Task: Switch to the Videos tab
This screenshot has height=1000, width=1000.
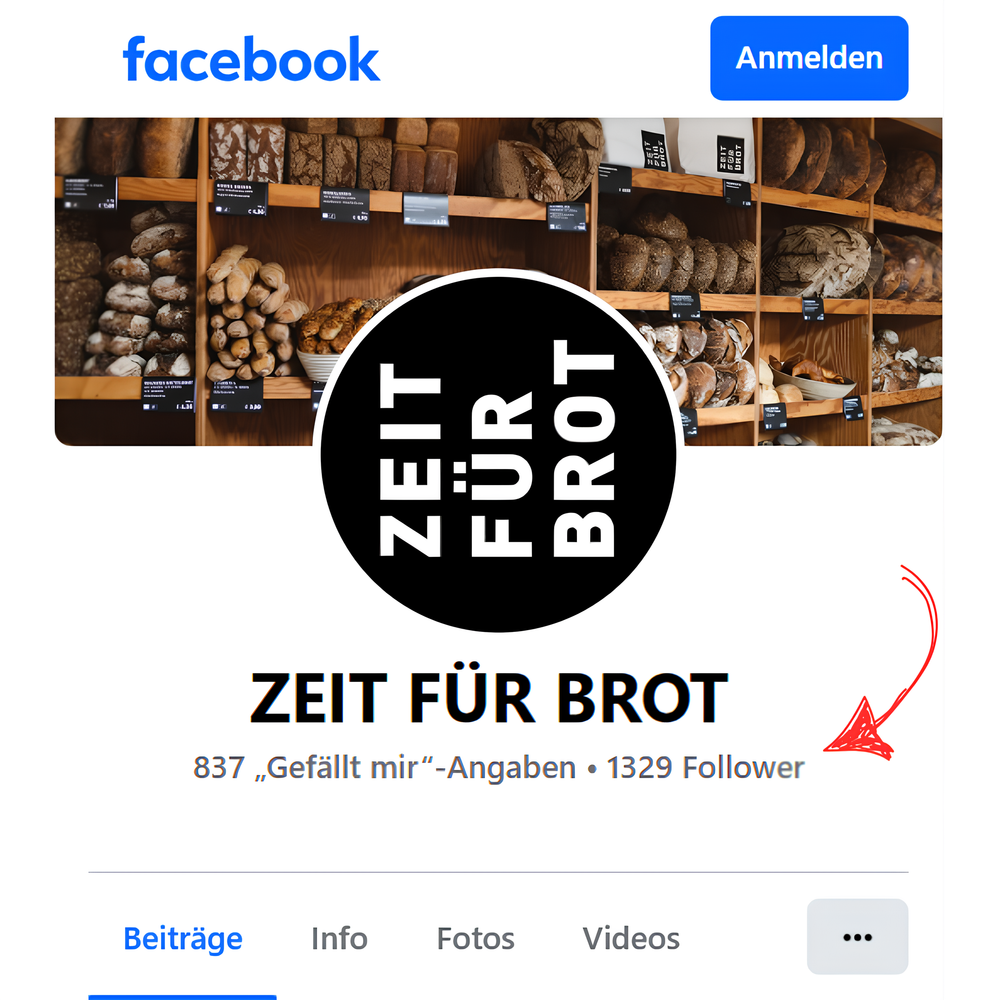Action: point(631,939)
